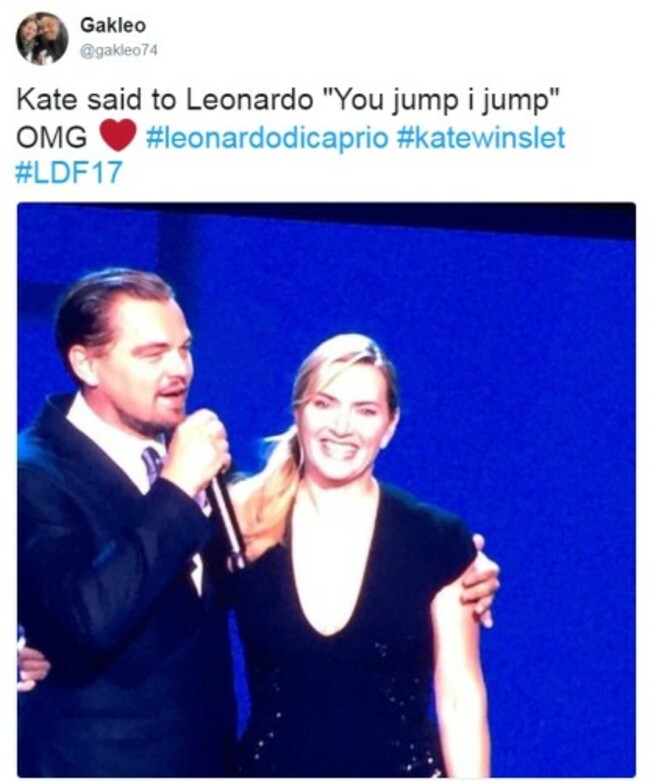Open the #katewinslet hashtag
650x781 pixels.
(481, 137)
